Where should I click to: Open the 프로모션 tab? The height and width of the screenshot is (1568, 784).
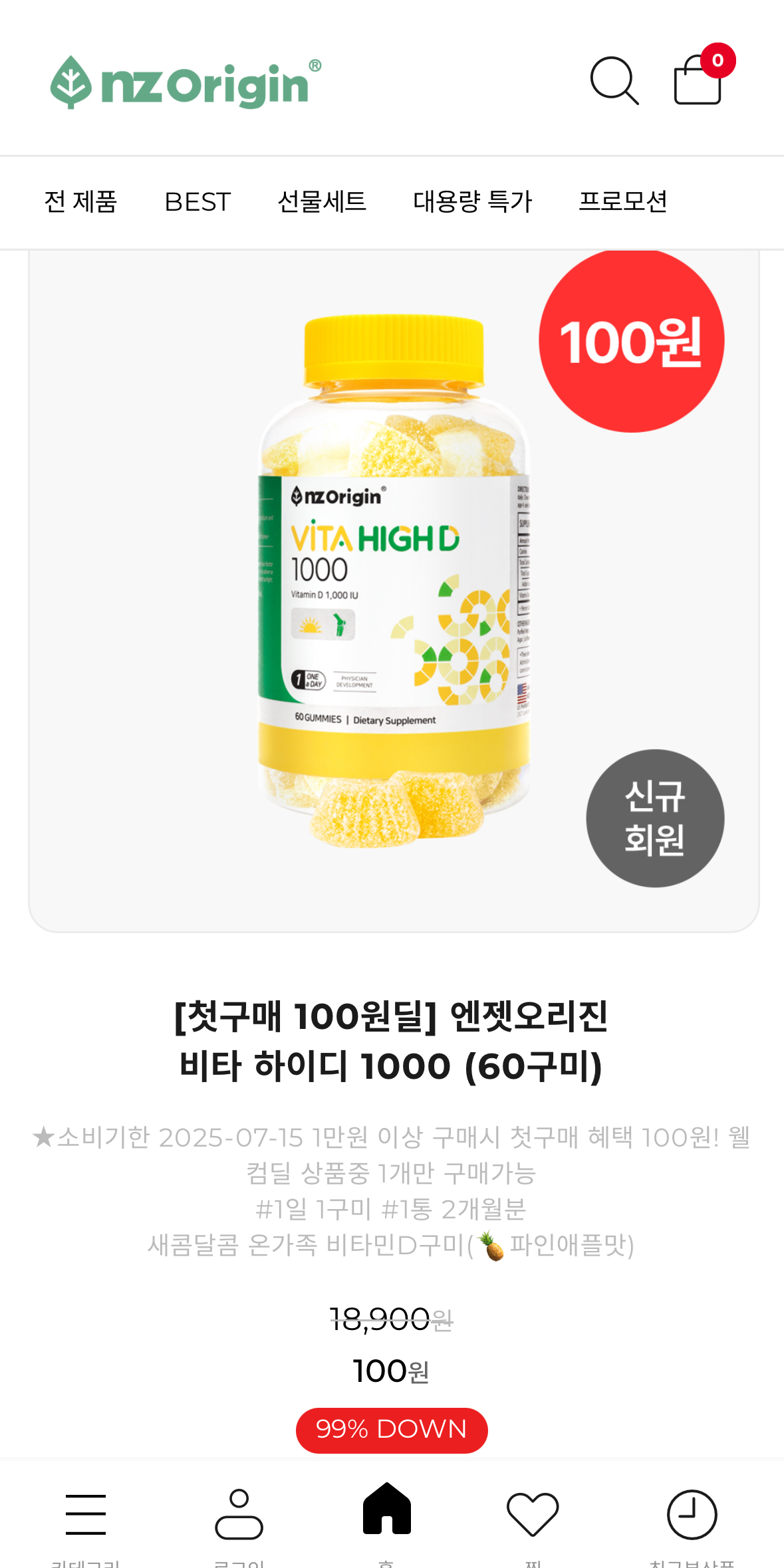623,202
